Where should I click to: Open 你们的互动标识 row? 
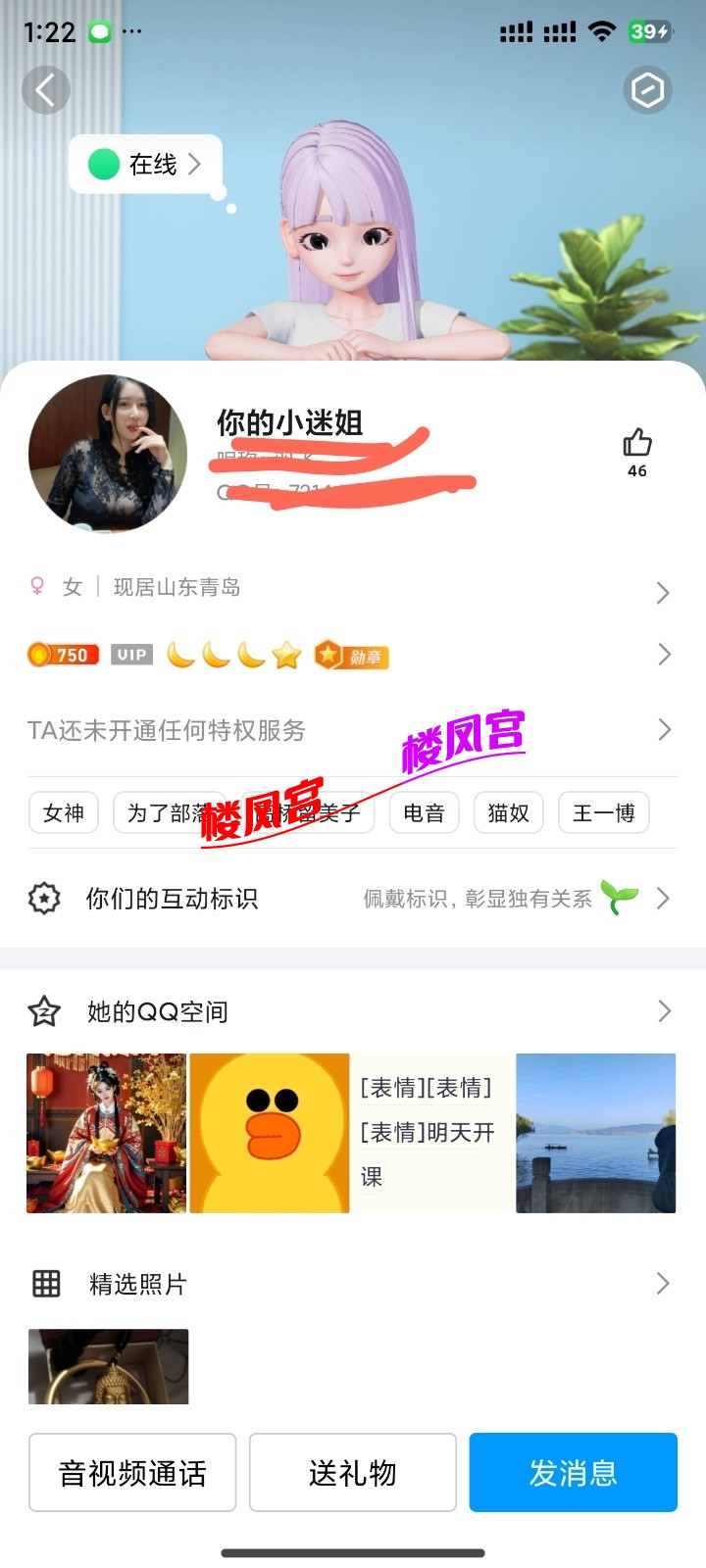351,899
